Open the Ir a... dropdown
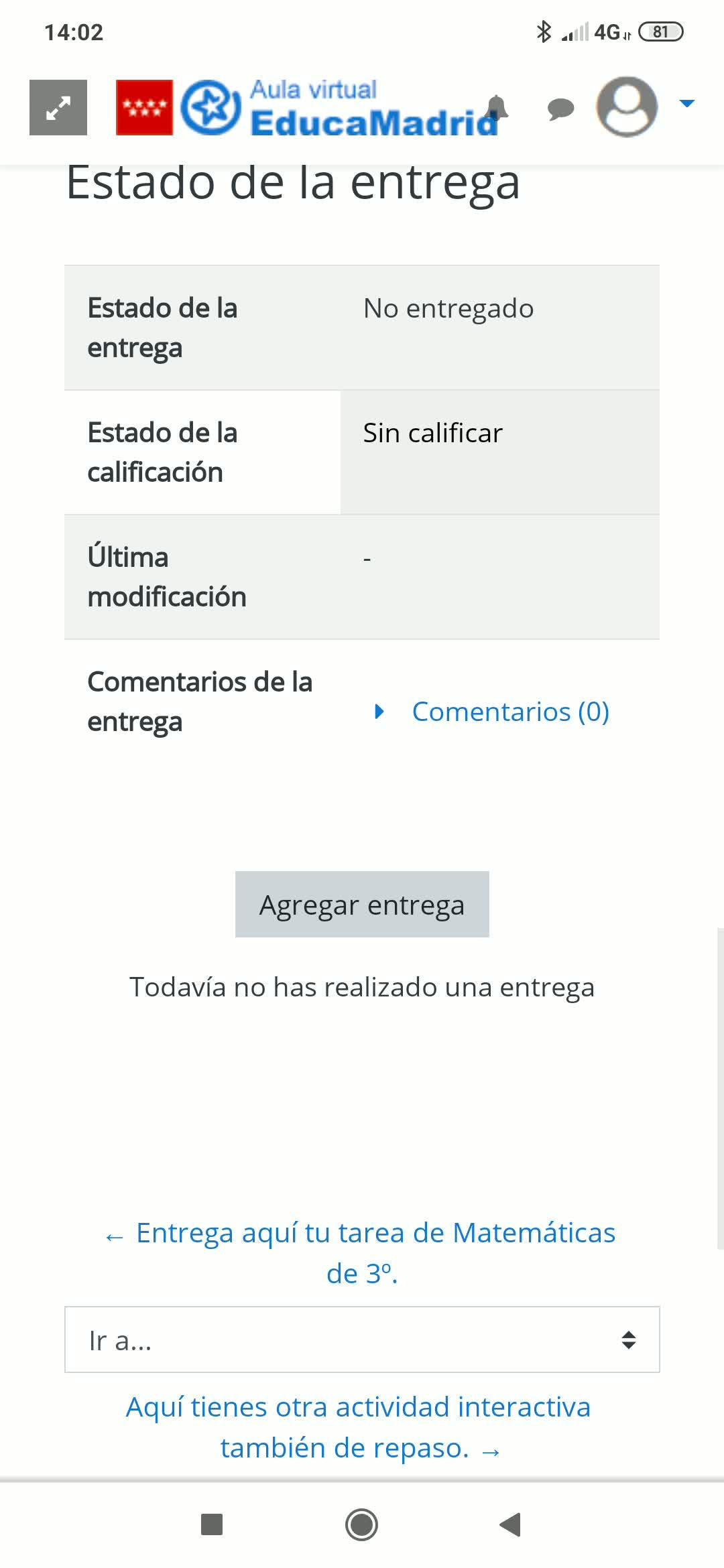 362,1340
